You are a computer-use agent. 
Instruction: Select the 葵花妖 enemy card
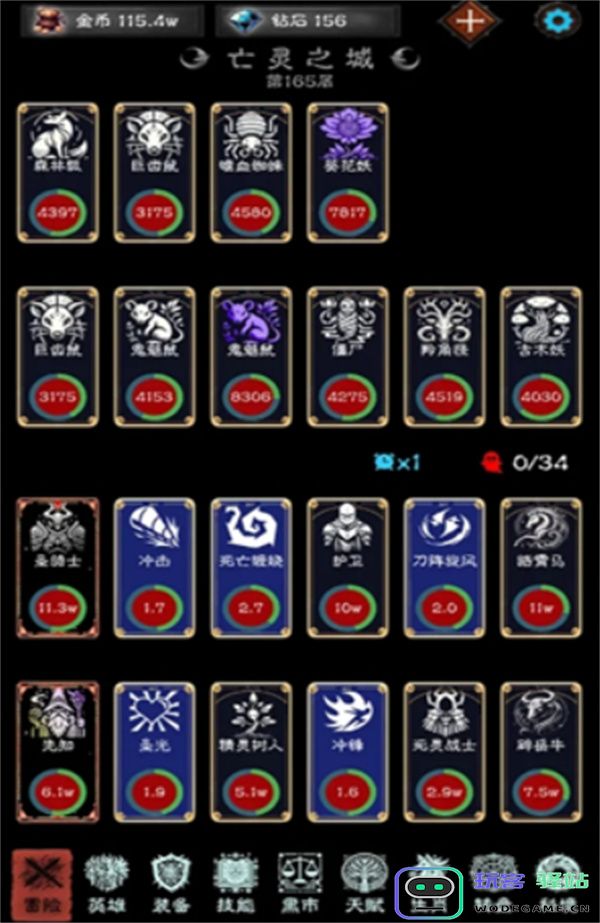347,172
